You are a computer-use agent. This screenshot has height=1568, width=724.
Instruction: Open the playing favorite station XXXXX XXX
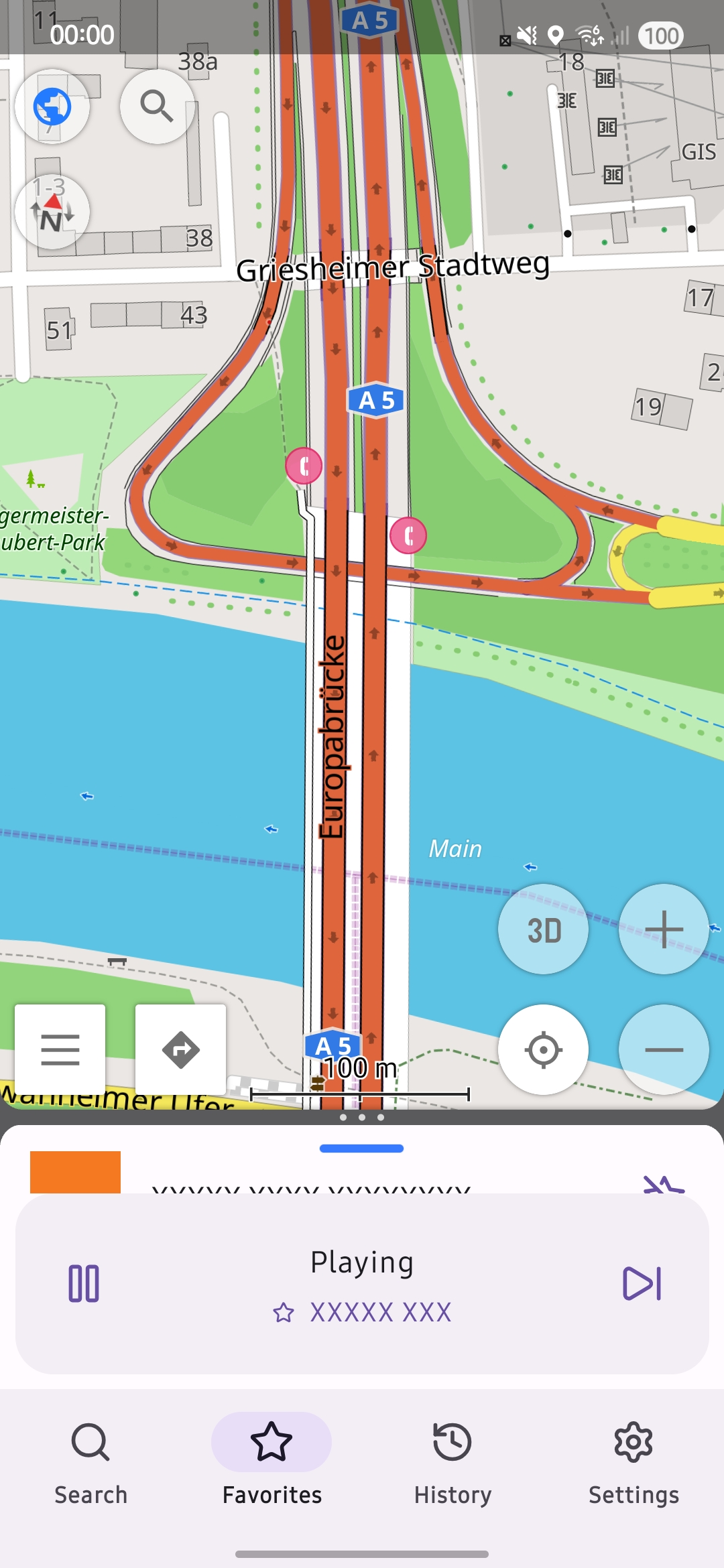(380, 1312)
